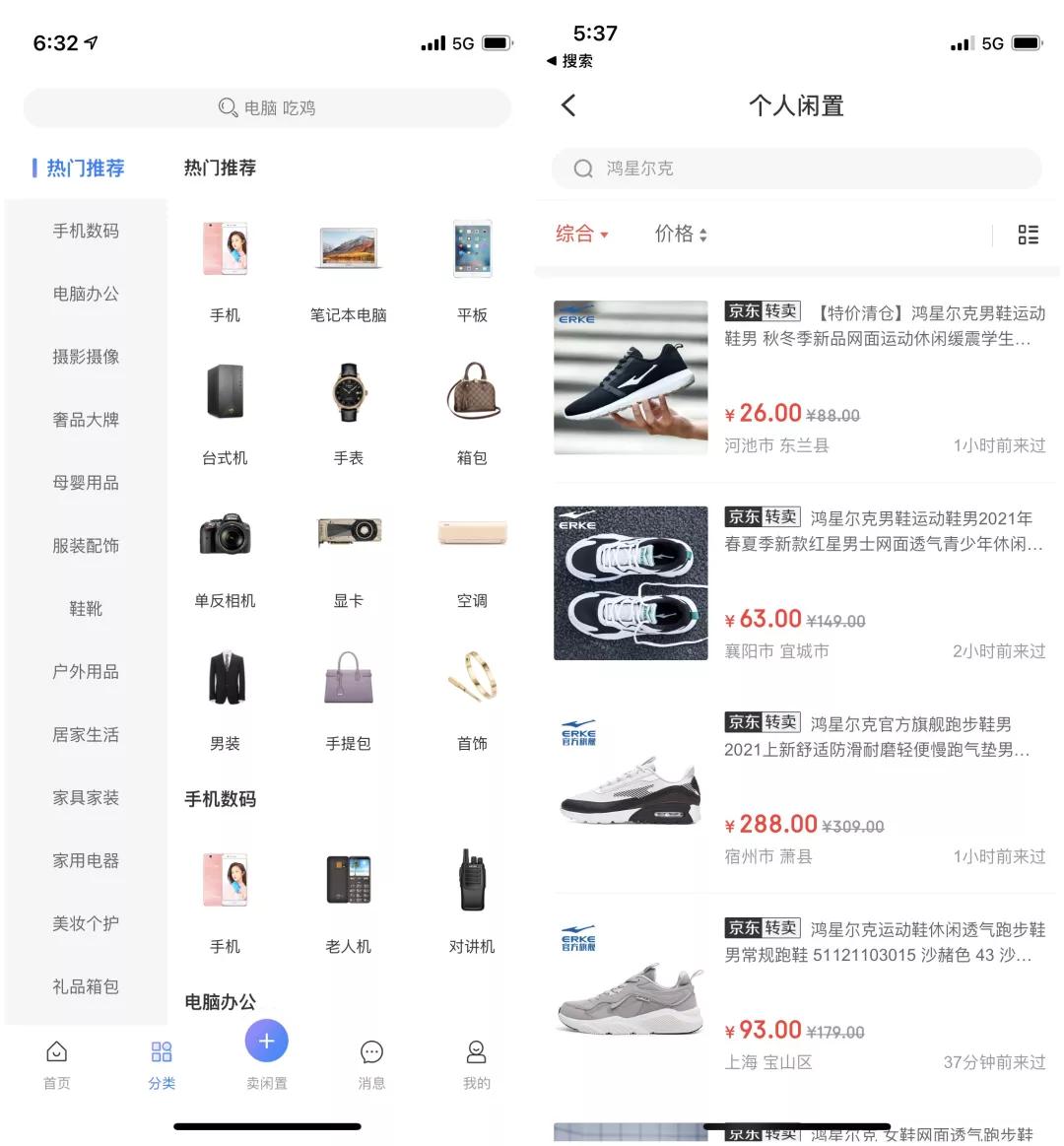Tap the back arrow on 个人闲置 page
This screenshot has width=1064, height=1146.
568,105
